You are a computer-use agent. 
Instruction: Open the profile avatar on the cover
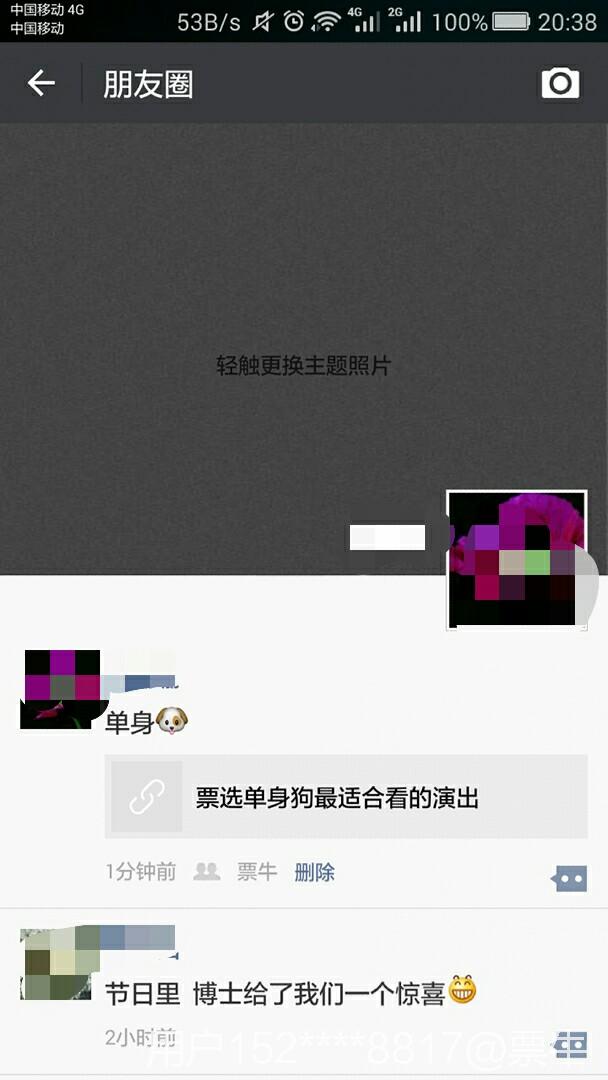tap(516, 559)
